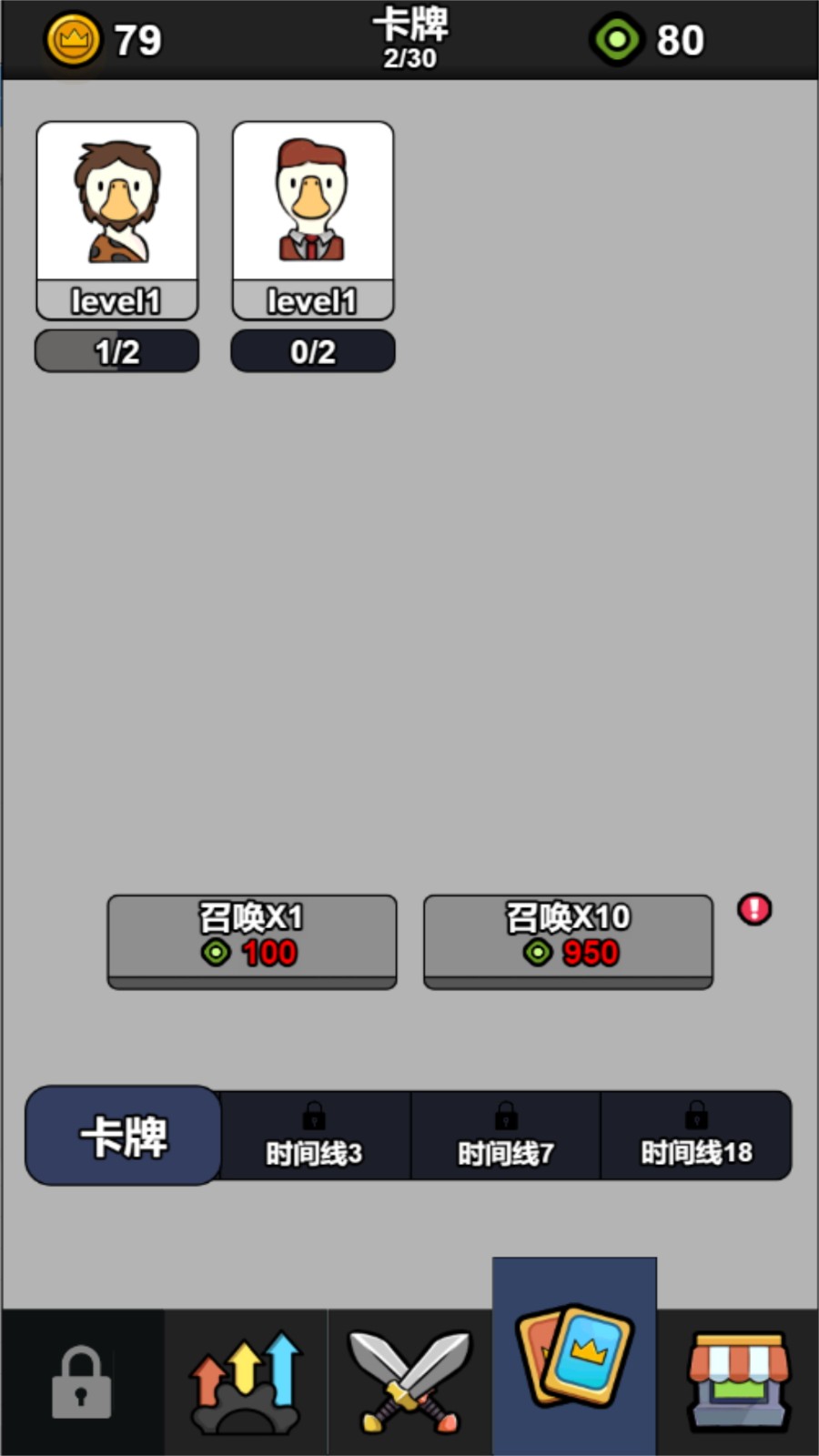Viewport: 819px width, 1456px height.
Task: Tap the 召唤X1 summon button
Action: (252, 939)
